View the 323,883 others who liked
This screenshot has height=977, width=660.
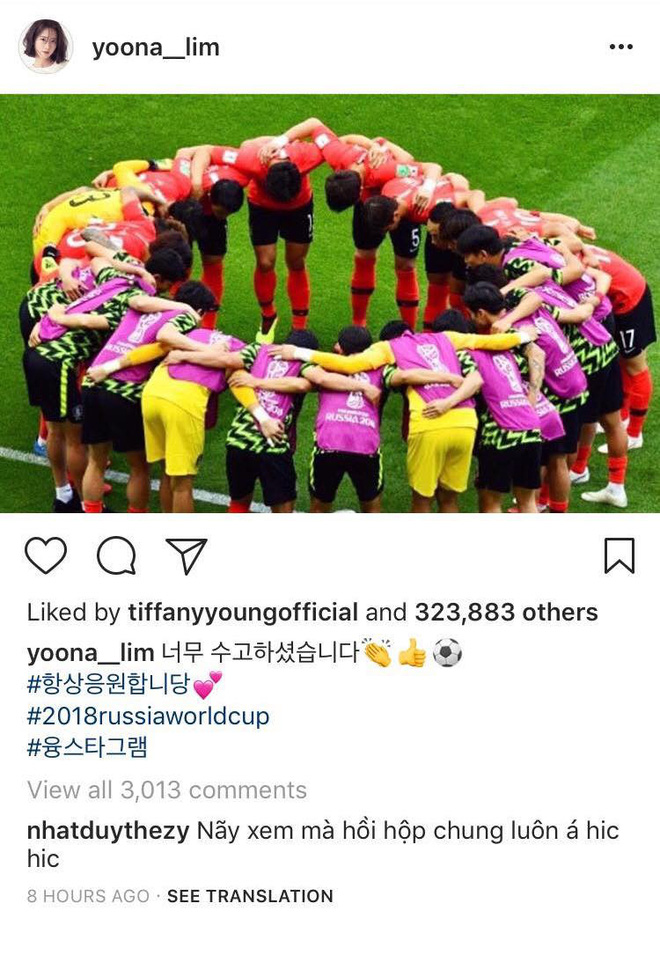coord(506,612)
